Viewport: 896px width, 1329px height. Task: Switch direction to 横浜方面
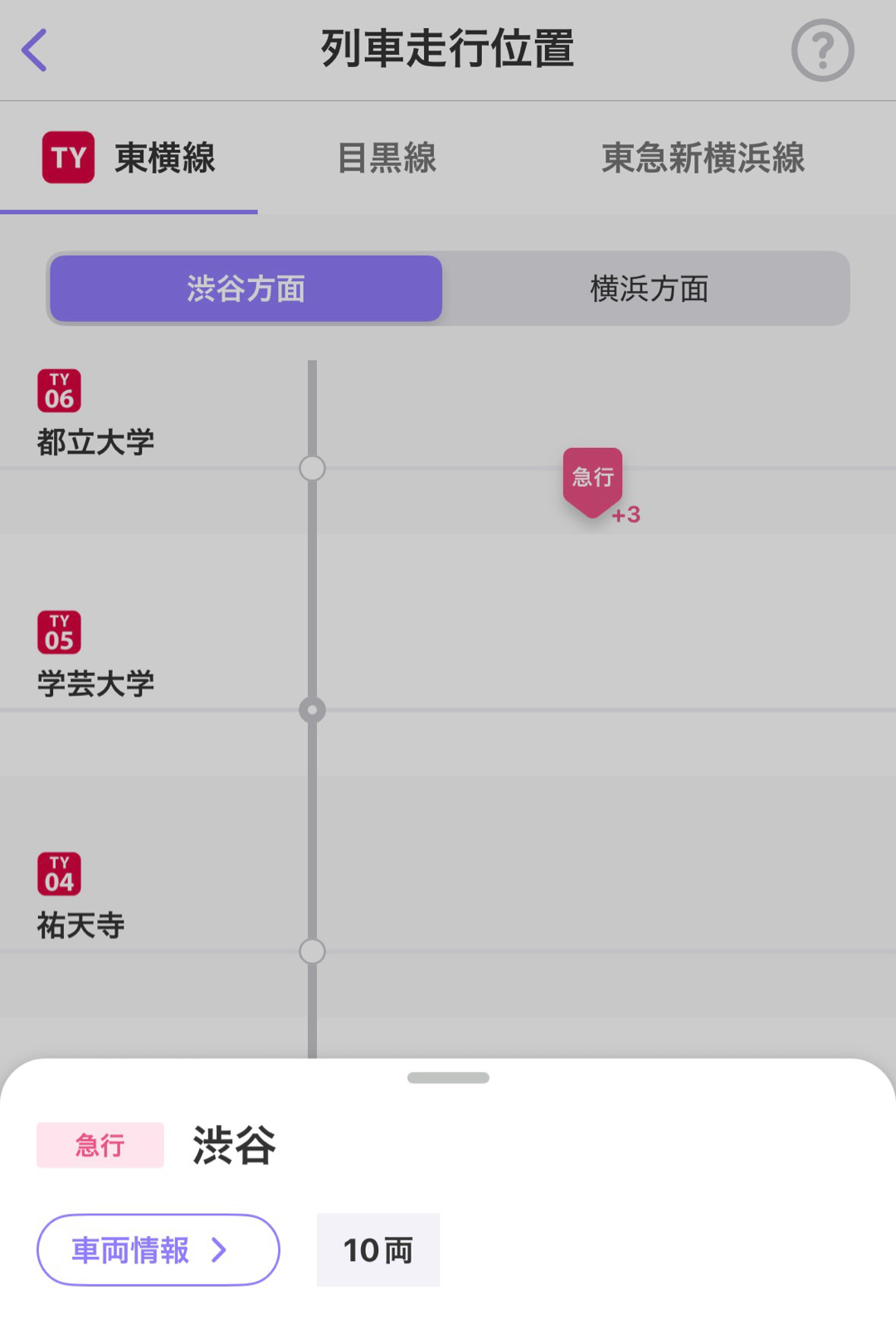pos(648,289)
